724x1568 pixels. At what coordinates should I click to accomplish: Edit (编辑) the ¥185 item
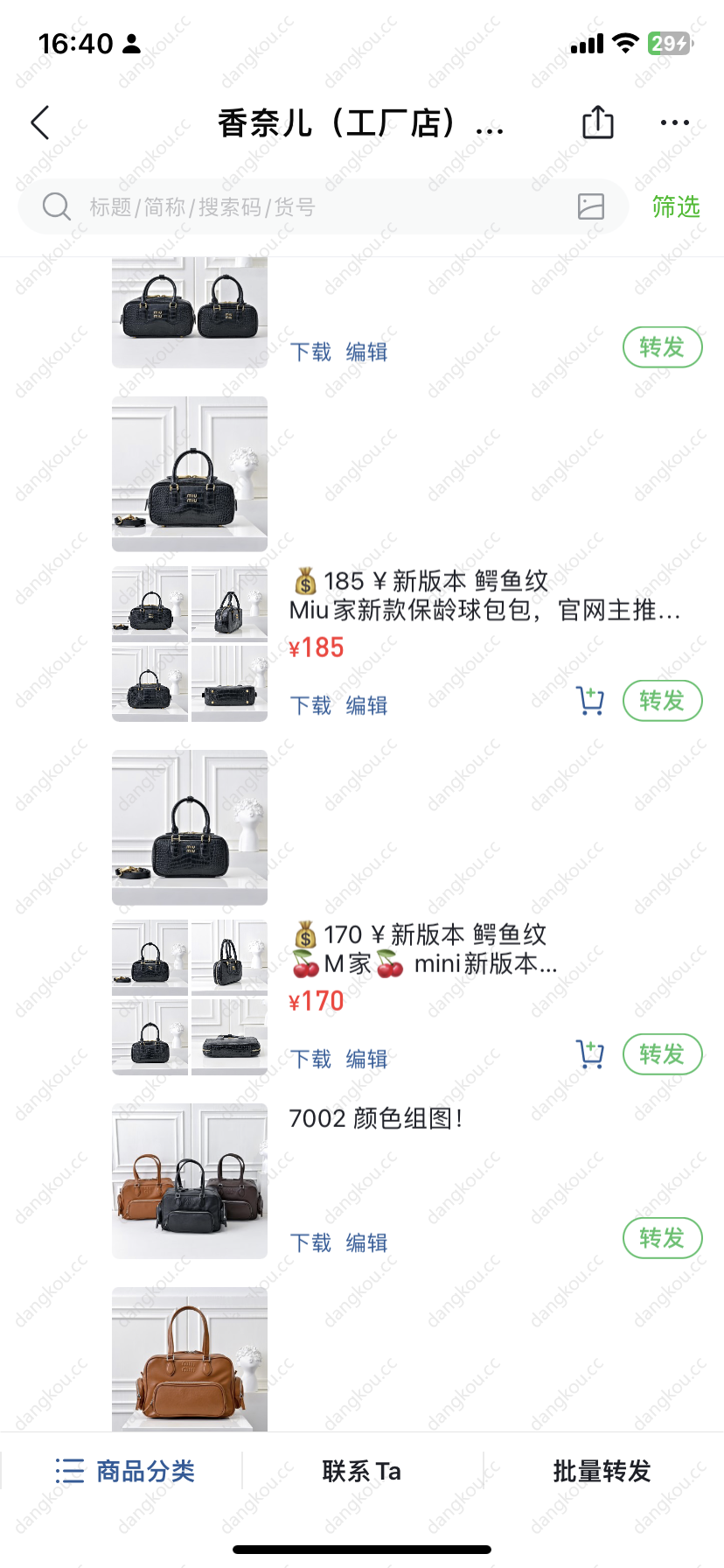click(x=367, y=705)
